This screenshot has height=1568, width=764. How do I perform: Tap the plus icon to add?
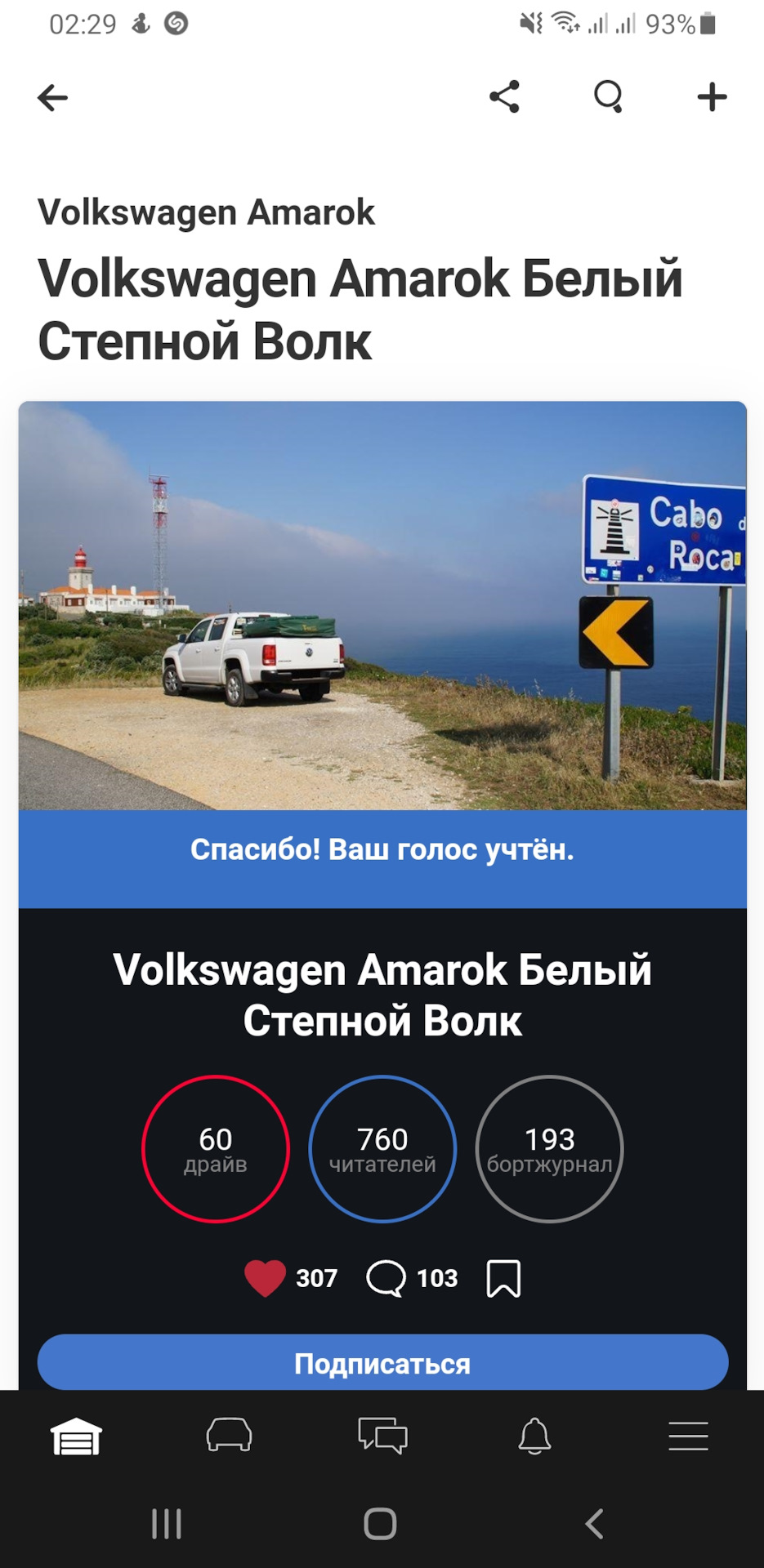(x=712, y=97)
